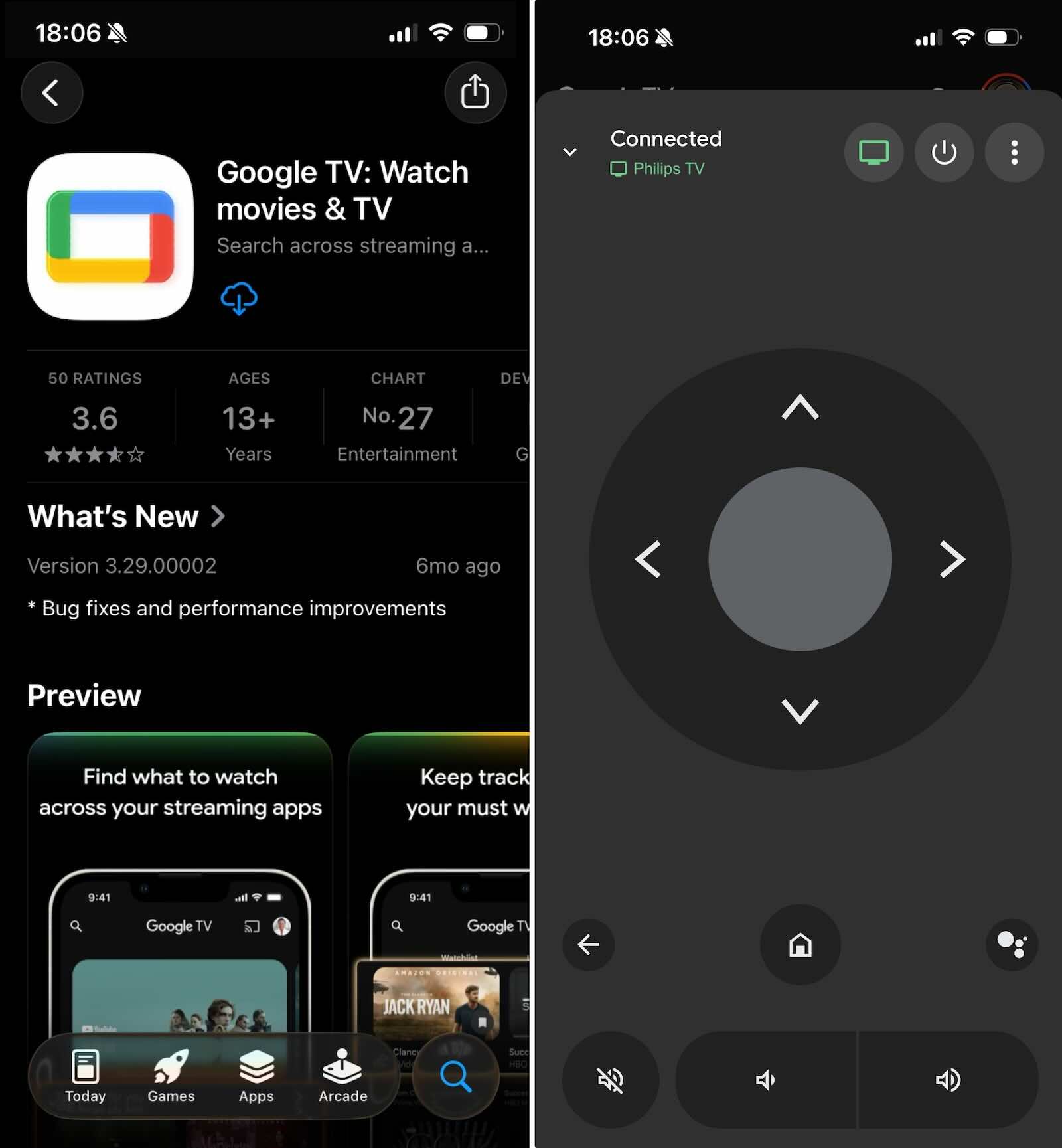
Task: Open the Share sheet for the app
Action: (475, 93)
